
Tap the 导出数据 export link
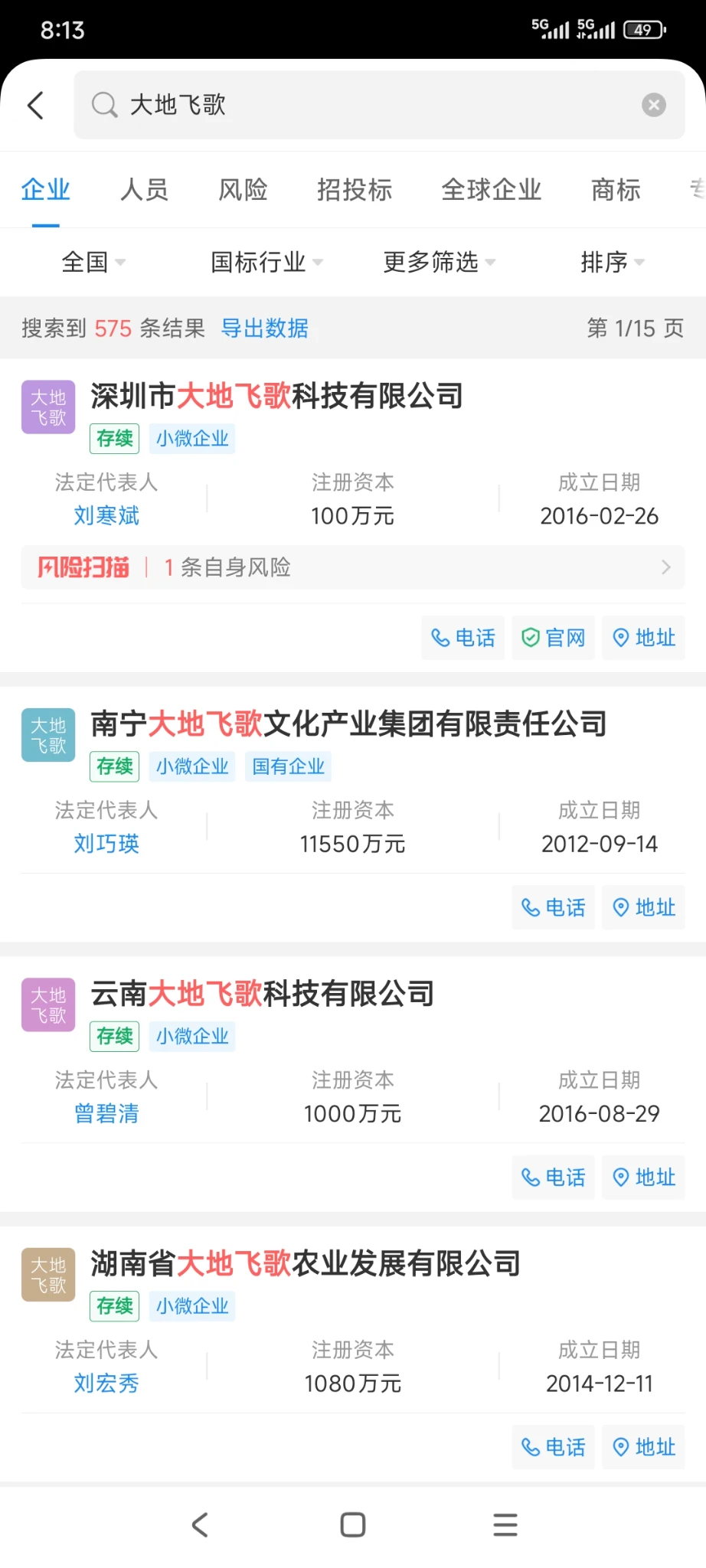coord(264,328)
